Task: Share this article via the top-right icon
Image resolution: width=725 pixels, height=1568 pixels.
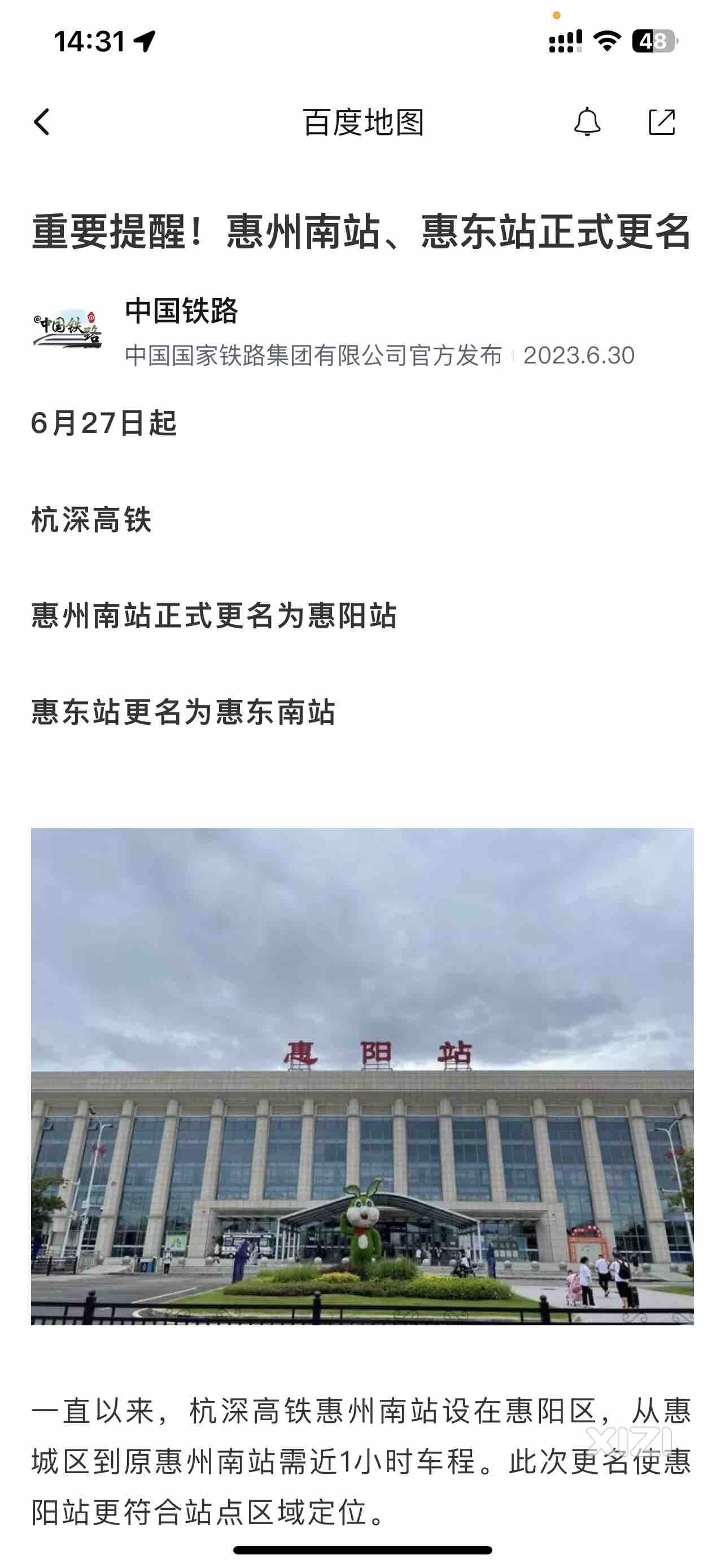Action: pyautogui.click(x=662, y=122)
